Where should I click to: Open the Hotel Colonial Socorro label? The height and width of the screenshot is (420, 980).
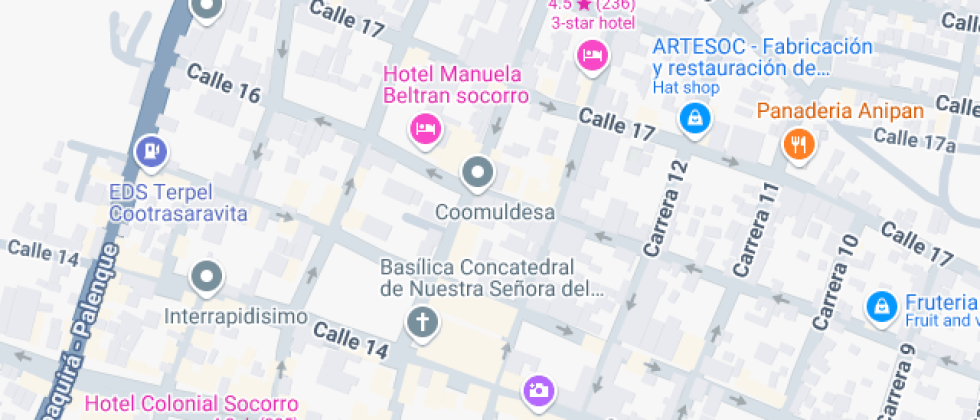(x=191, y=404)
